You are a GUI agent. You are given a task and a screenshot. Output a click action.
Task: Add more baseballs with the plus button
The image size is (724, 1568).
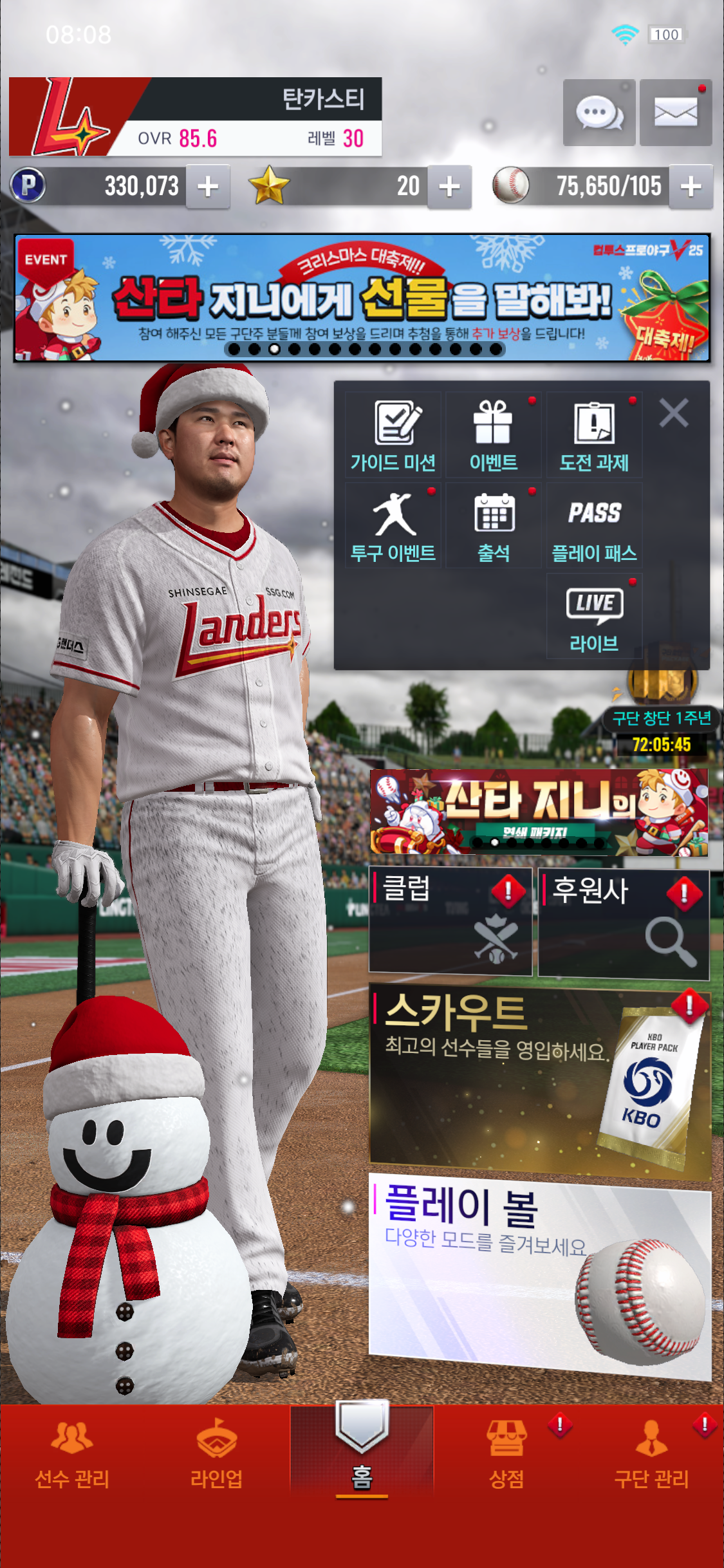pos(691,187)
